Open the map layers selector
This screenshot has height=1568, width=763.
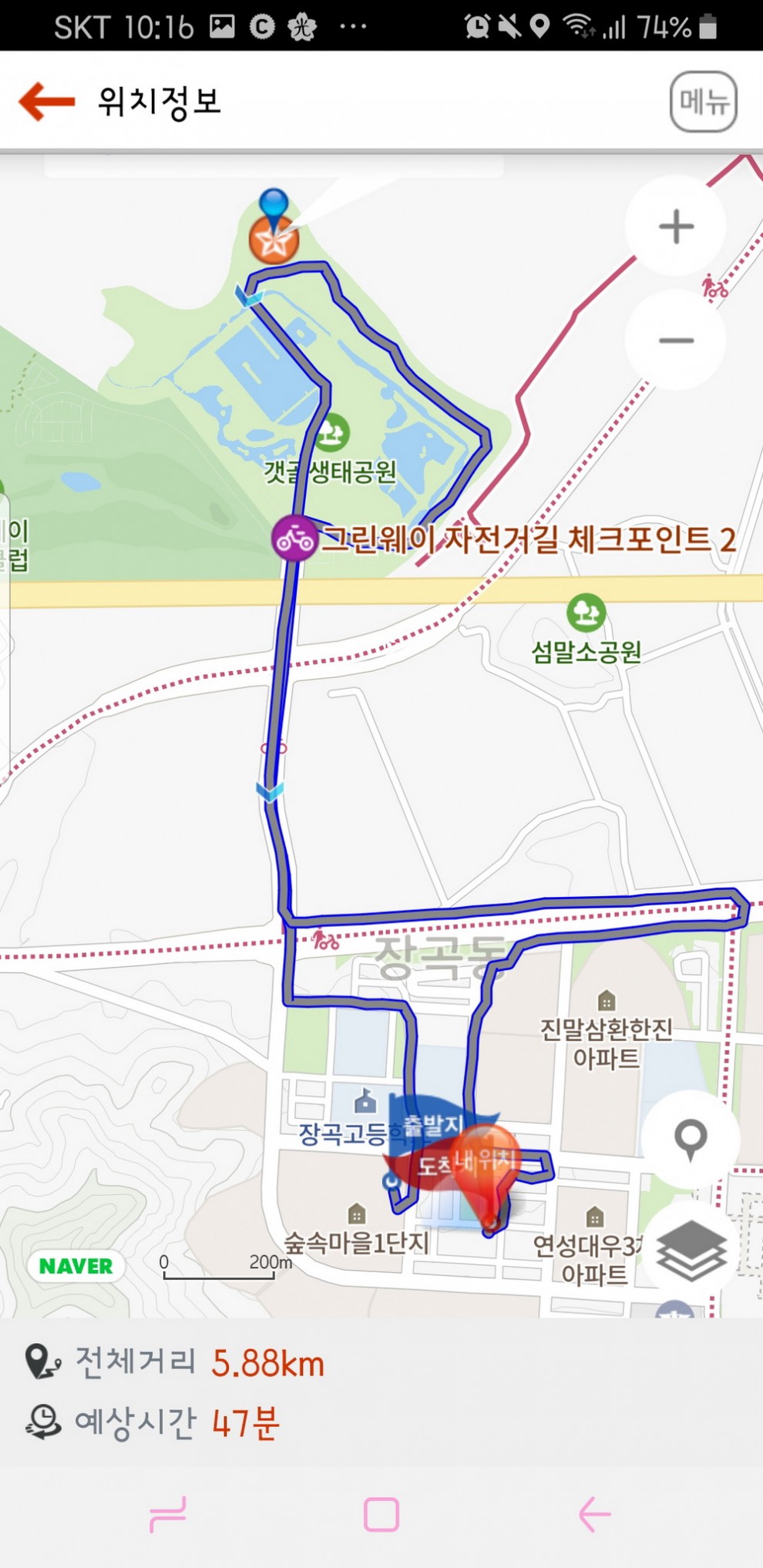pos(690,1250)
